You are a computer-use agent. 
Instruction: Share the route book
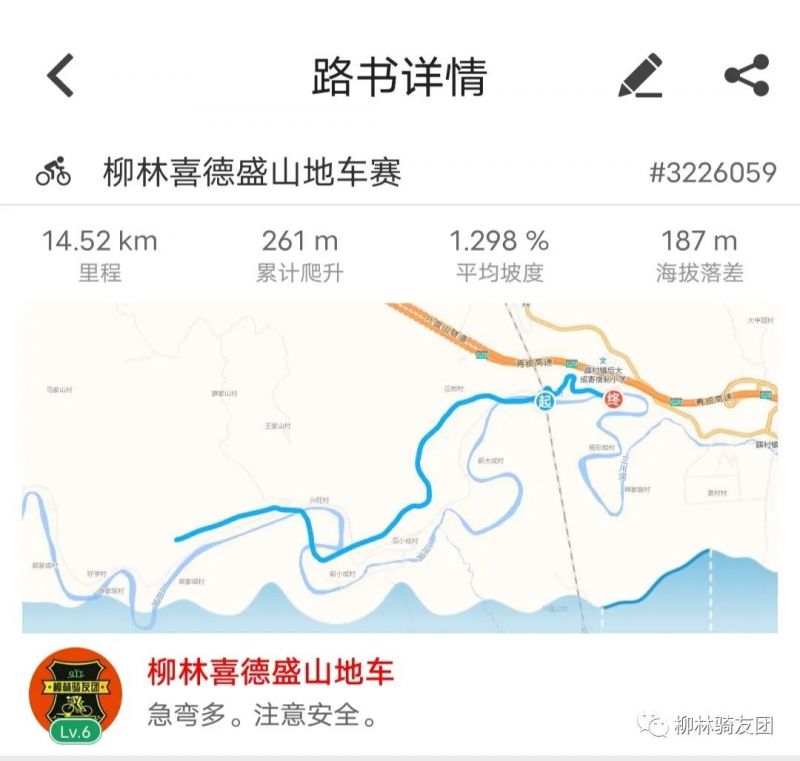tap(746, 76)
